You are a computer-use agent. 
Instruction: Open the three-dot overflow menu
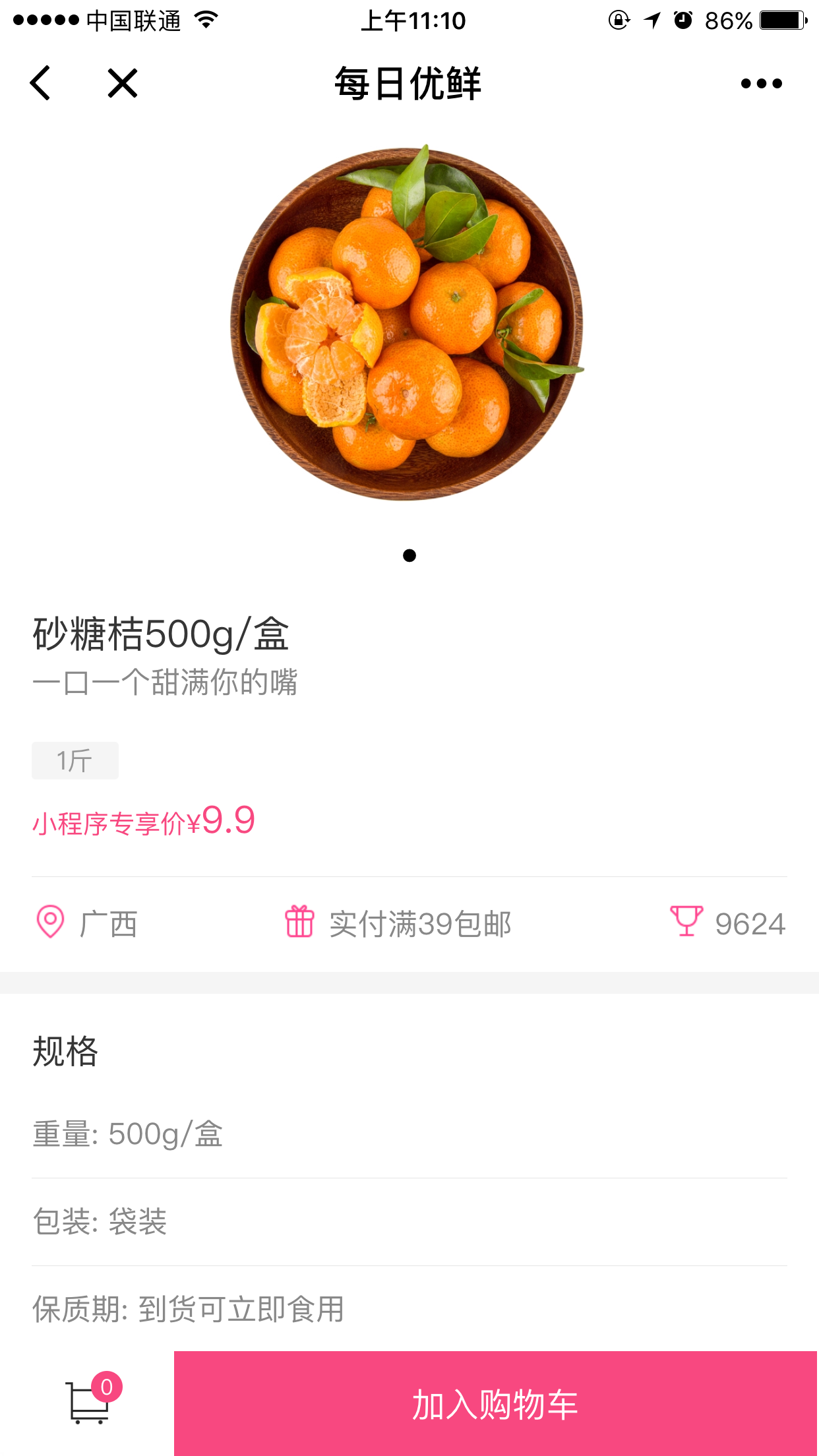pos(761,84)
